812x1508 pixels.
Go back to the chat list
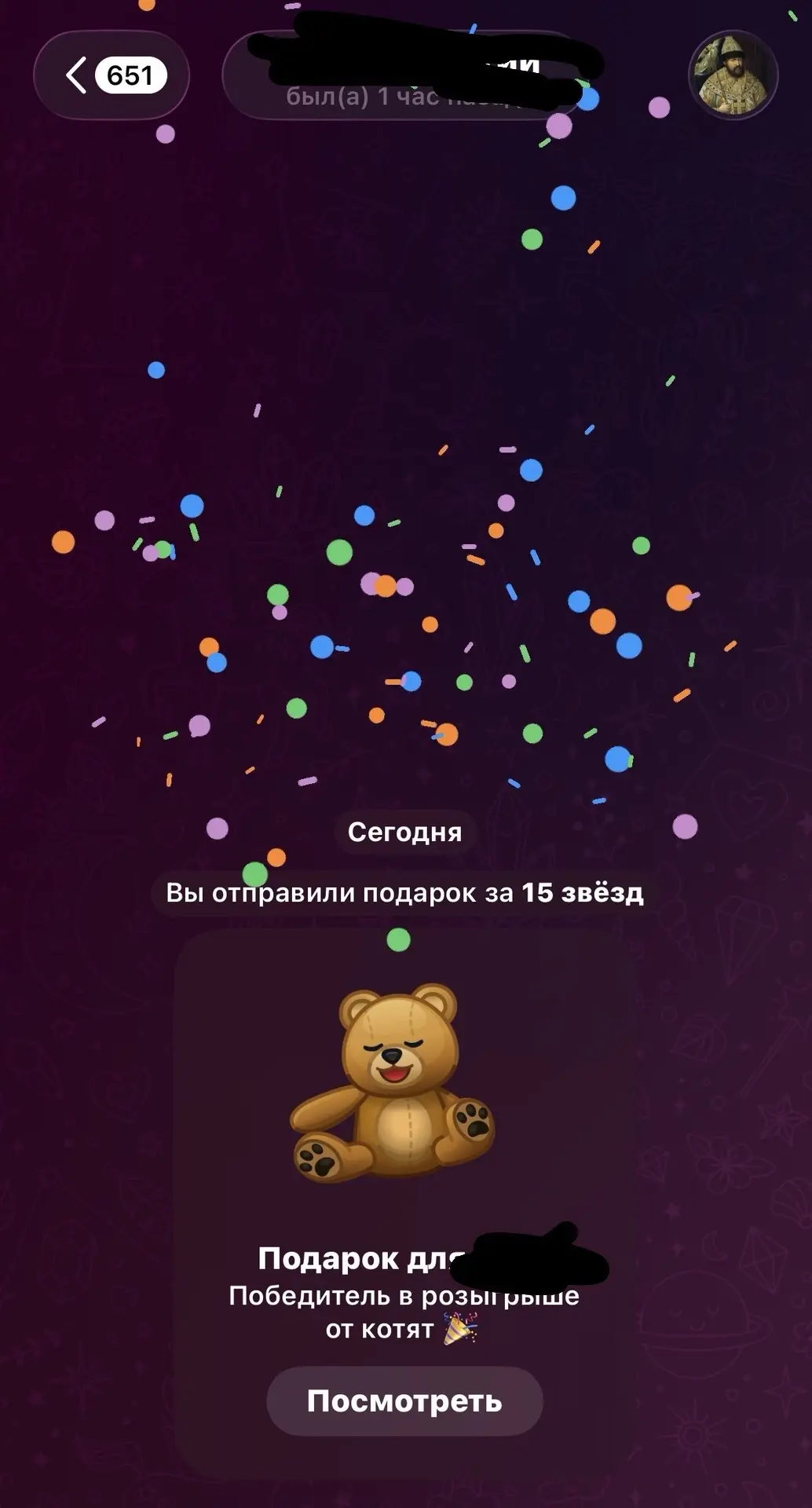tap(112, 75)
